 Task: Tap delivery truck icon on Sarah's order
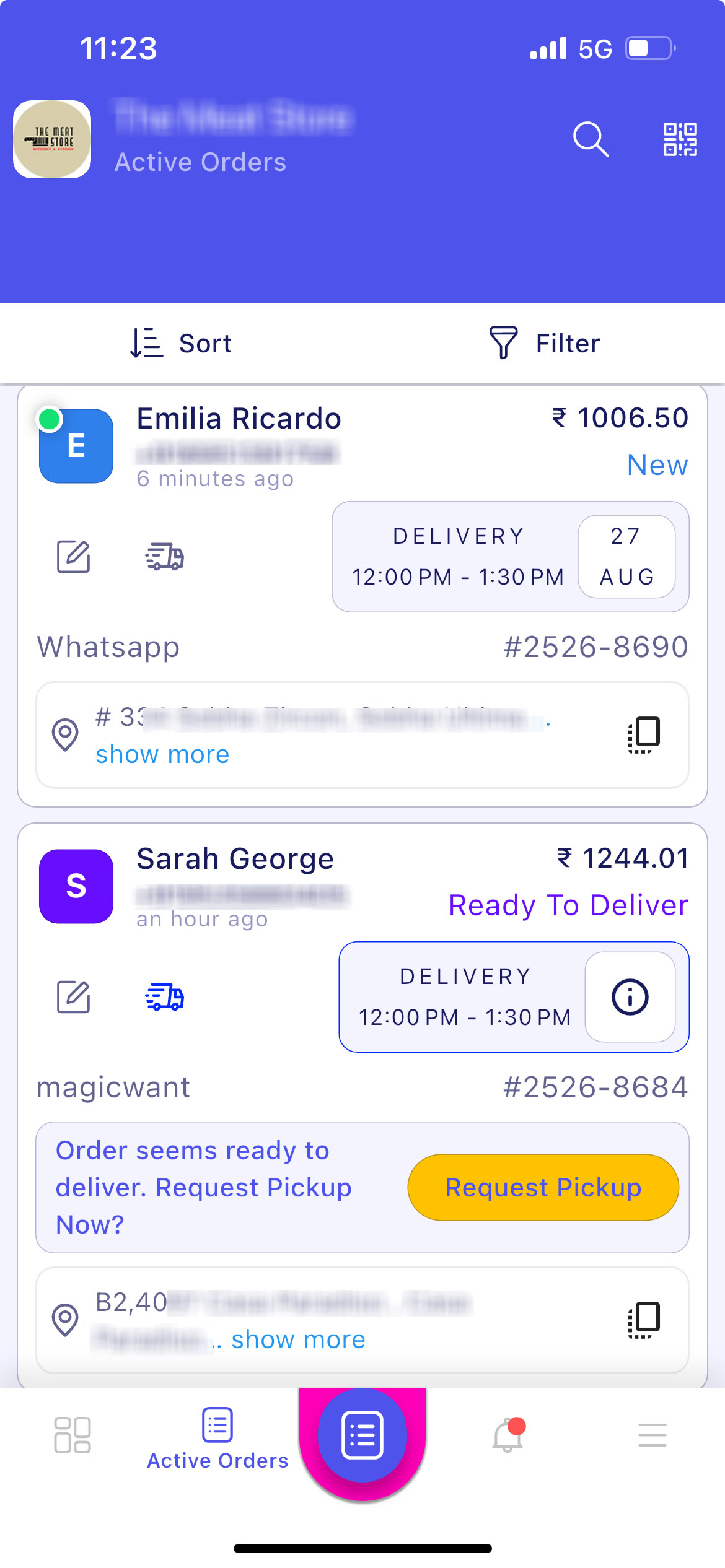click(x=164, y=997)
